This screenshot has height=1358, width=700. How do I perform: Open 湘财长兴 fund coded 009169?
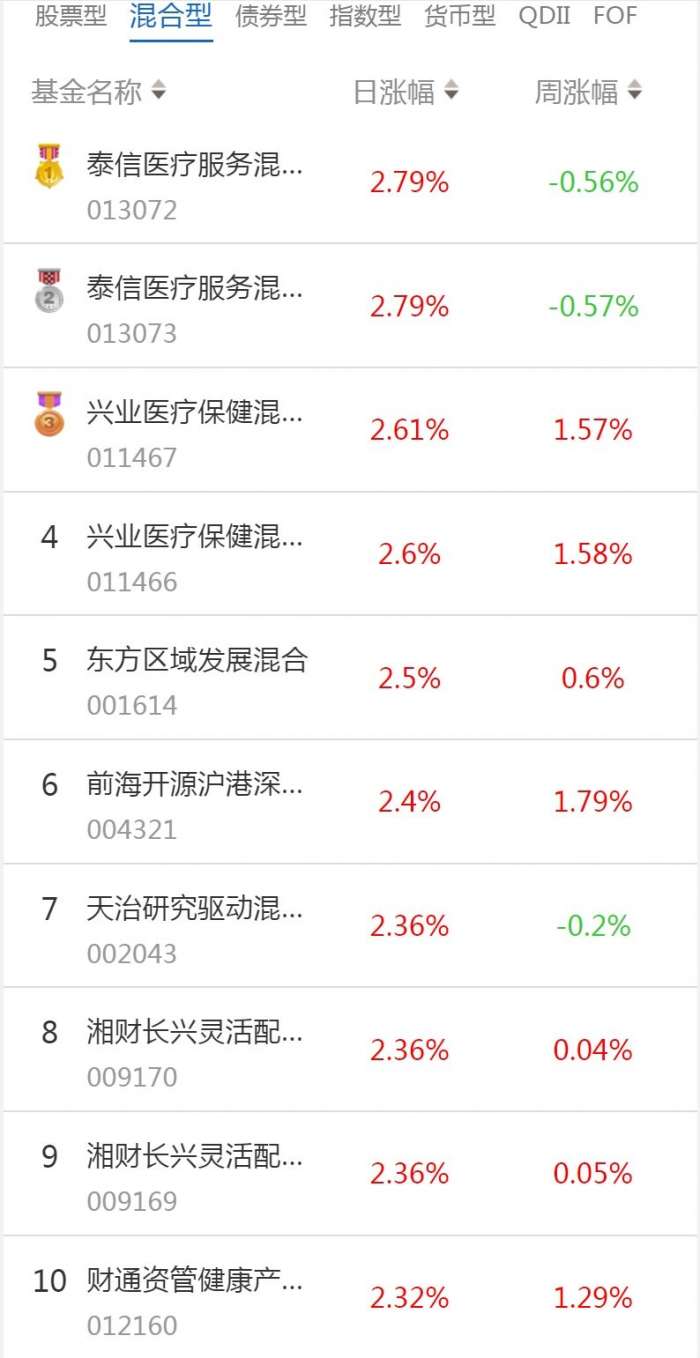click(195, 1174)
